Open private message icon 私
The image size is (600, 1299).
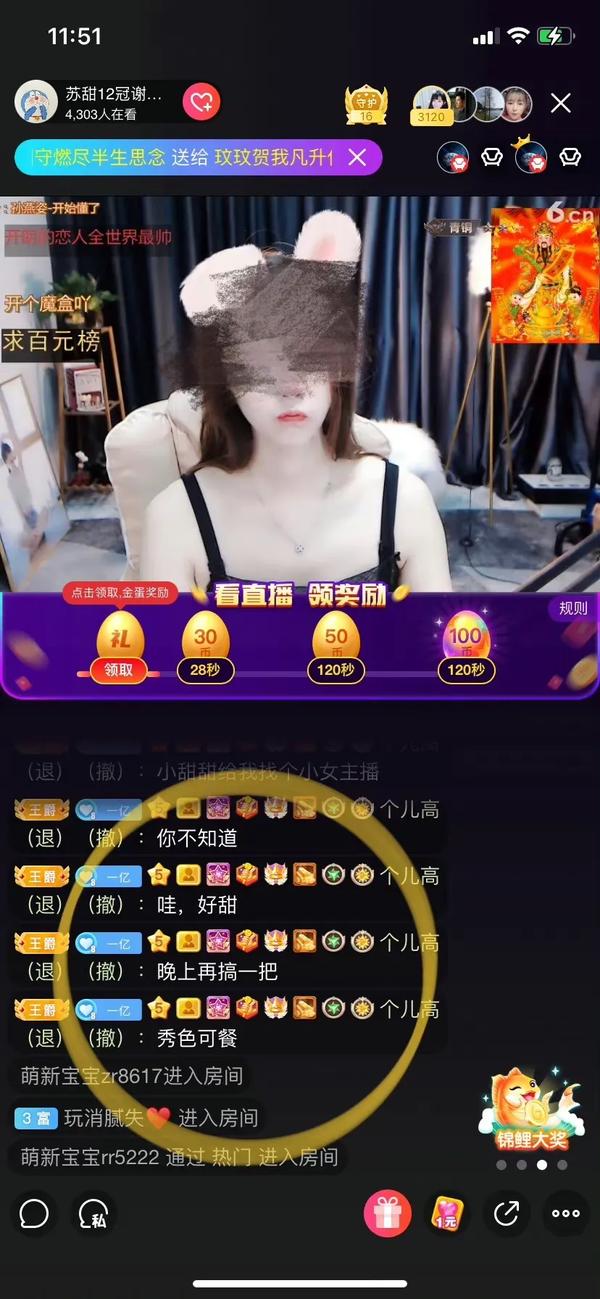pyautogui.click(x=93, y=1214)
